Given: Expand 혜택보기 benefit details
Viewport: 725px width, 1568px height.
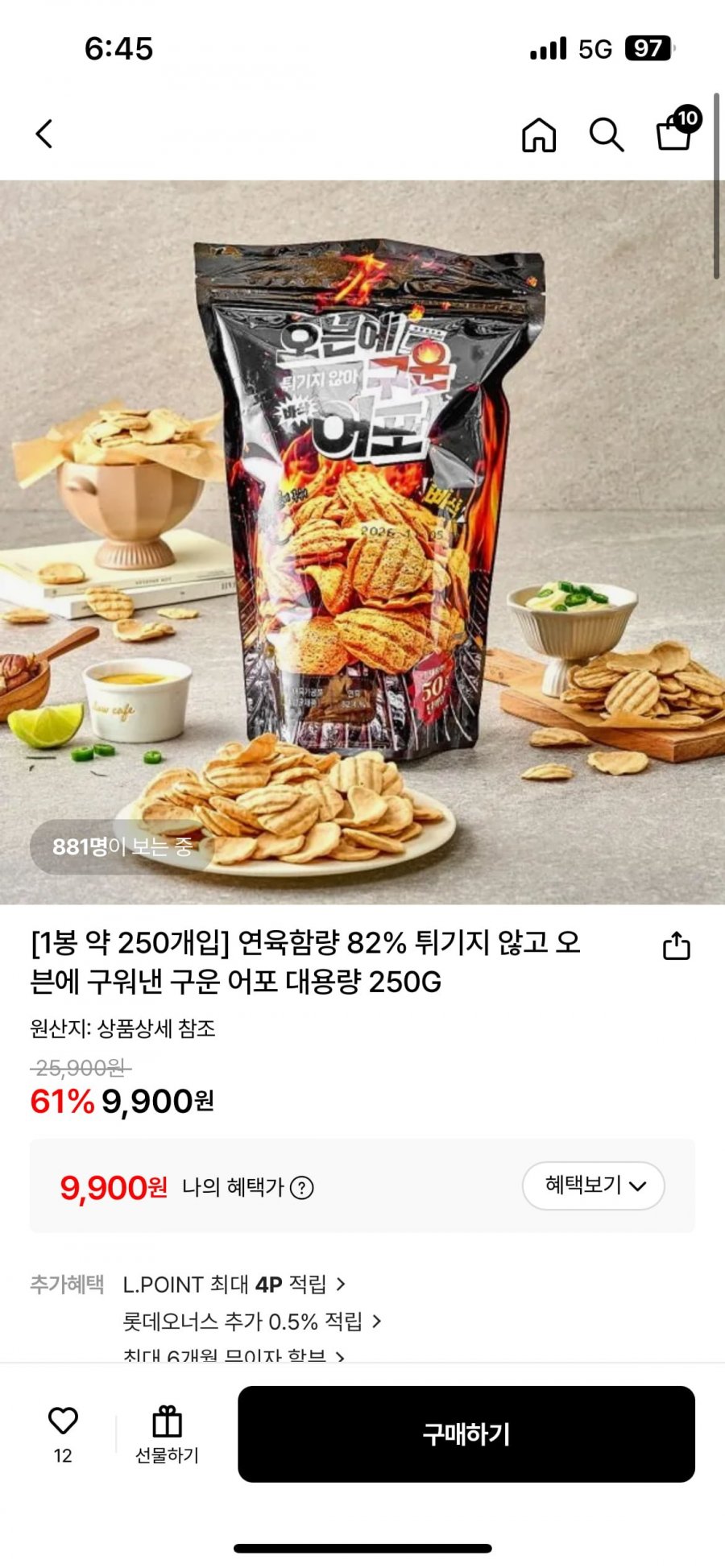Looking at the screenshot, I should tap(594, 1185).
